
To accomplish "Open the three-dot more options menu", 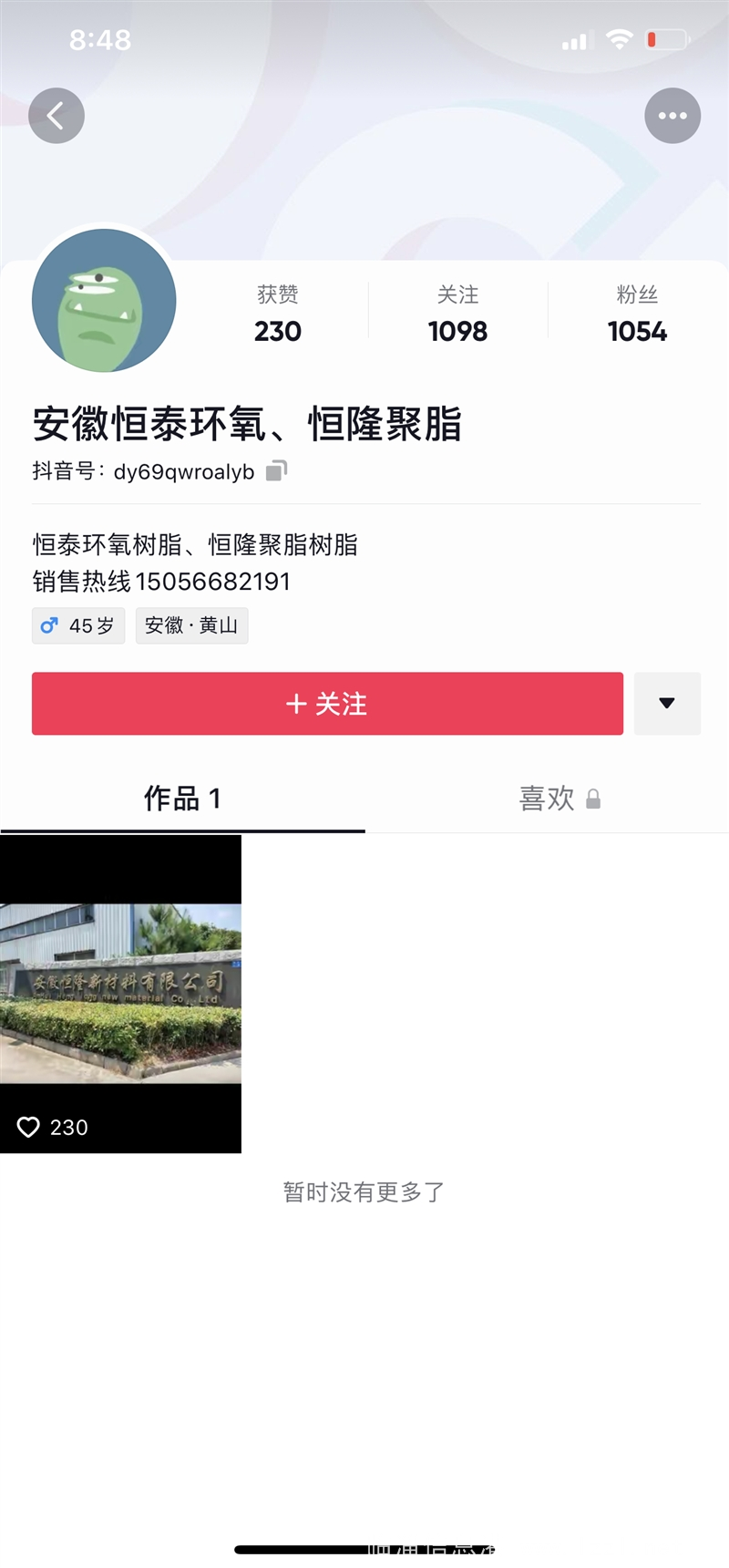I will (673, 116).
